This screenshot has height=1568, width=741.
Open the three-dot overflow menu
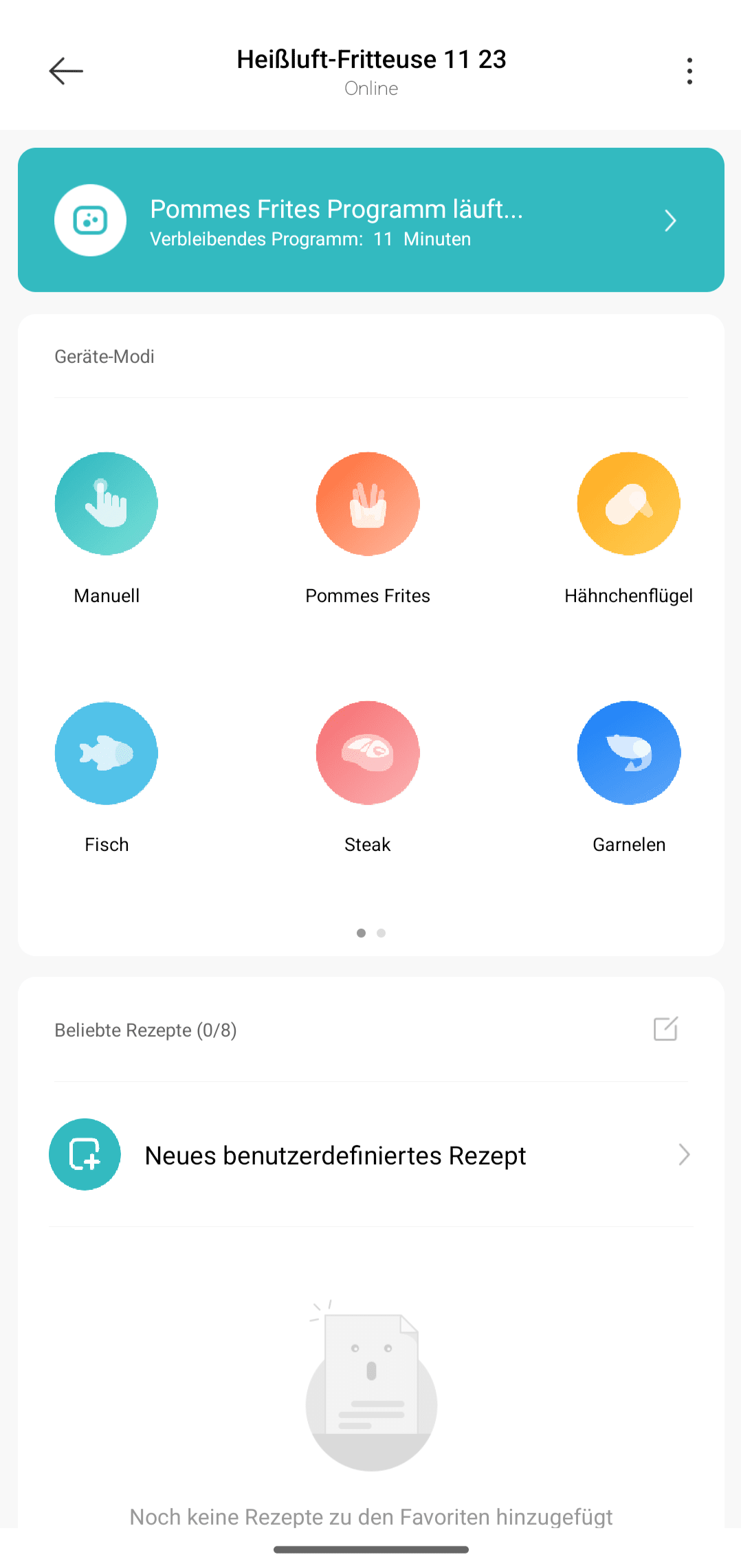(689, 71)
